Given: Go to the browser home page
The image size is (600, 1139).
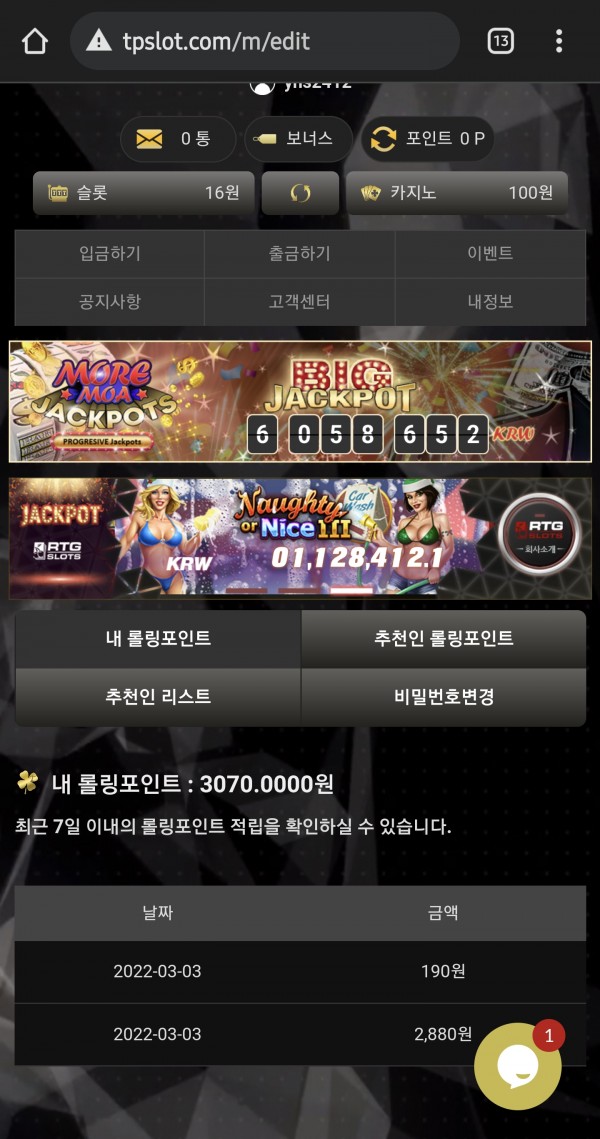Looking at the screenshot, I should 35,41.
